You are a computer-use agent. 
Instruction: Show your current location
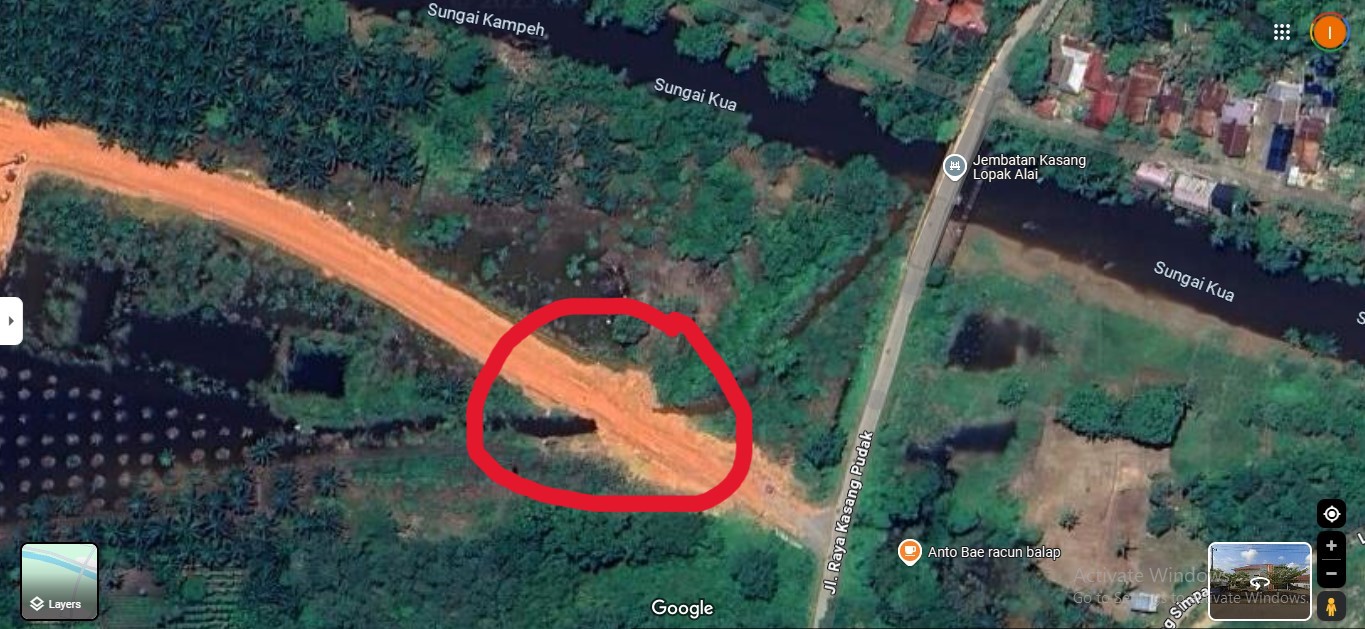[x=1331, y=514]
